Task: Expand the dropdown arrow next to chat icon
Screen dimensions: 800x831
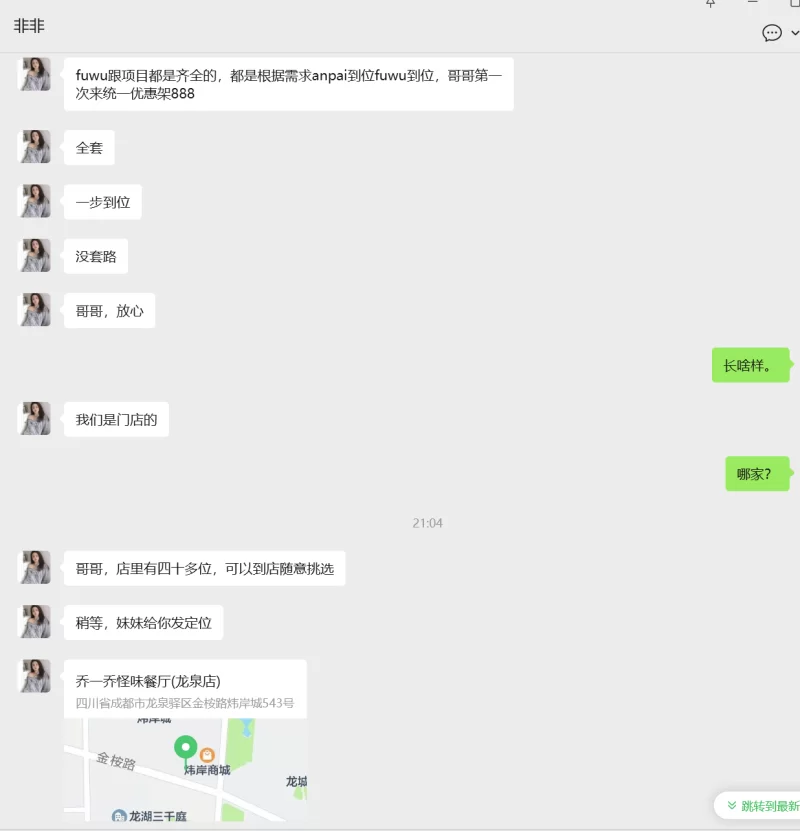Action: (795, 33)
